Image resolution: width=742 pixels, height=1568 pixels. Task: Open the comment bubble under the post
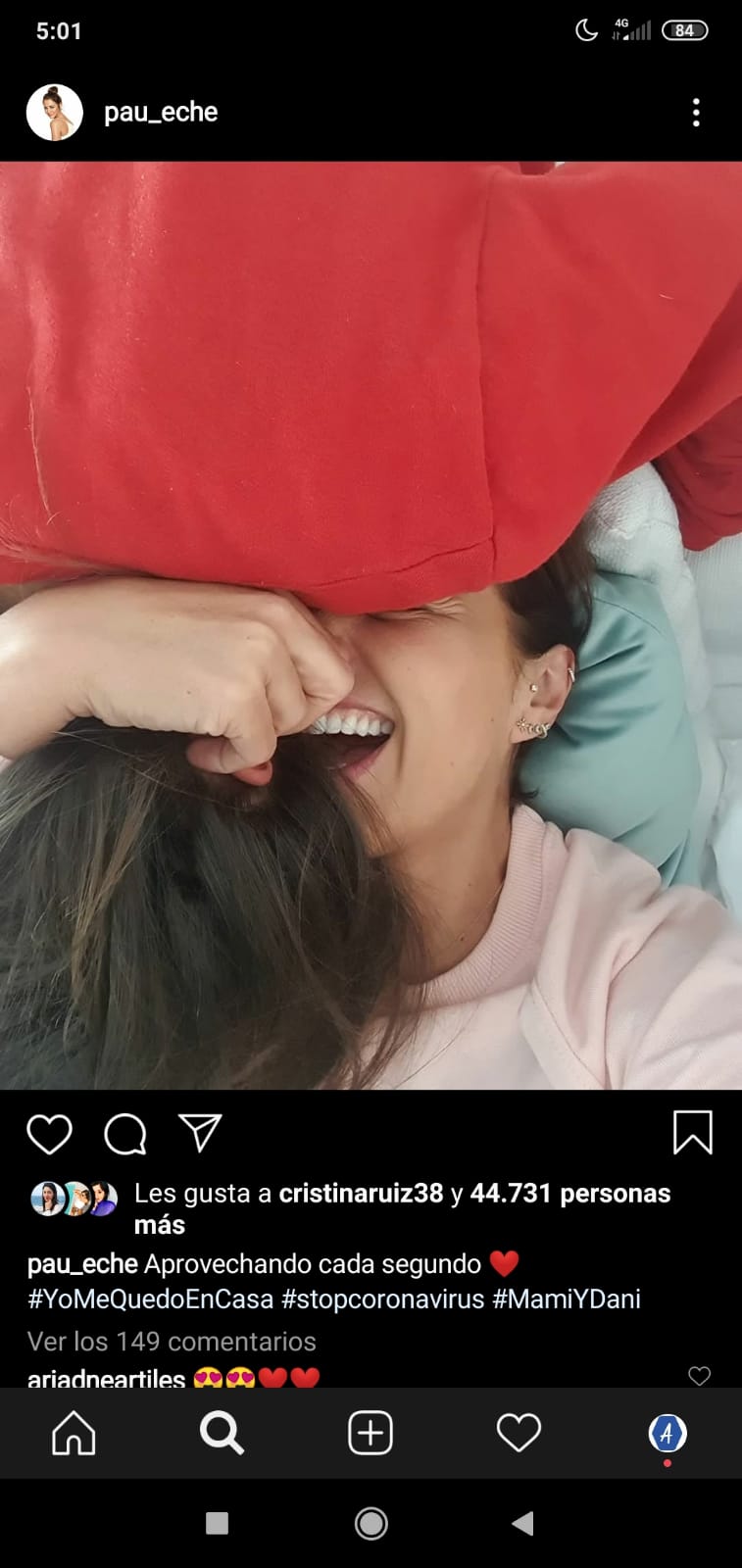(x=125, y=1134)
